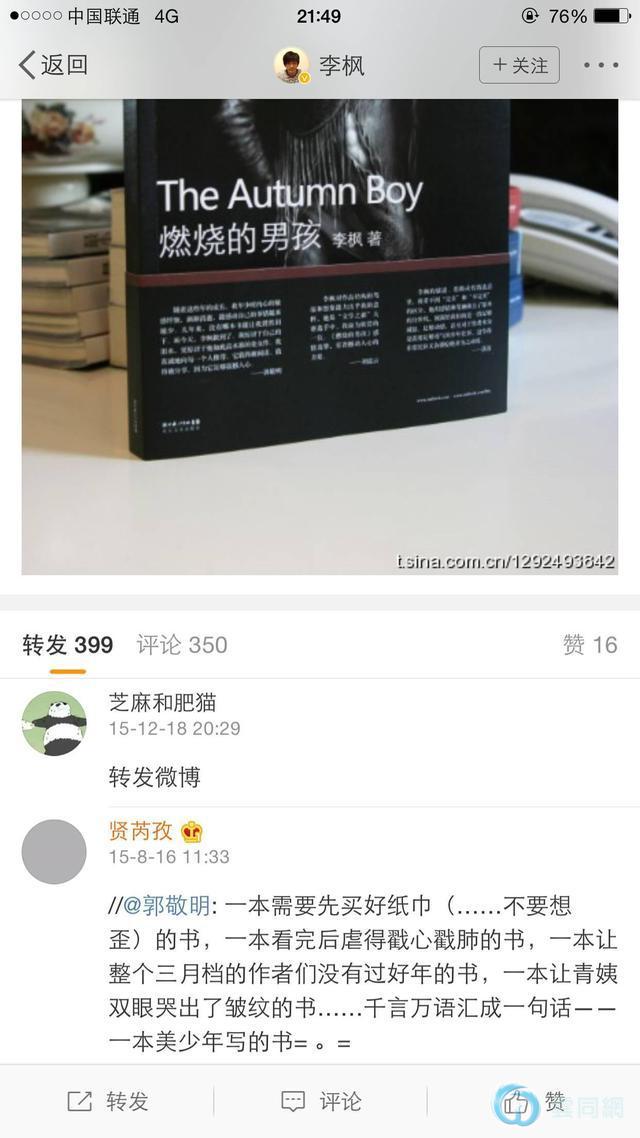Viewport: 640px width, 1138px height.
Task: Go back using the 返回 button
Action: (54, 65)
